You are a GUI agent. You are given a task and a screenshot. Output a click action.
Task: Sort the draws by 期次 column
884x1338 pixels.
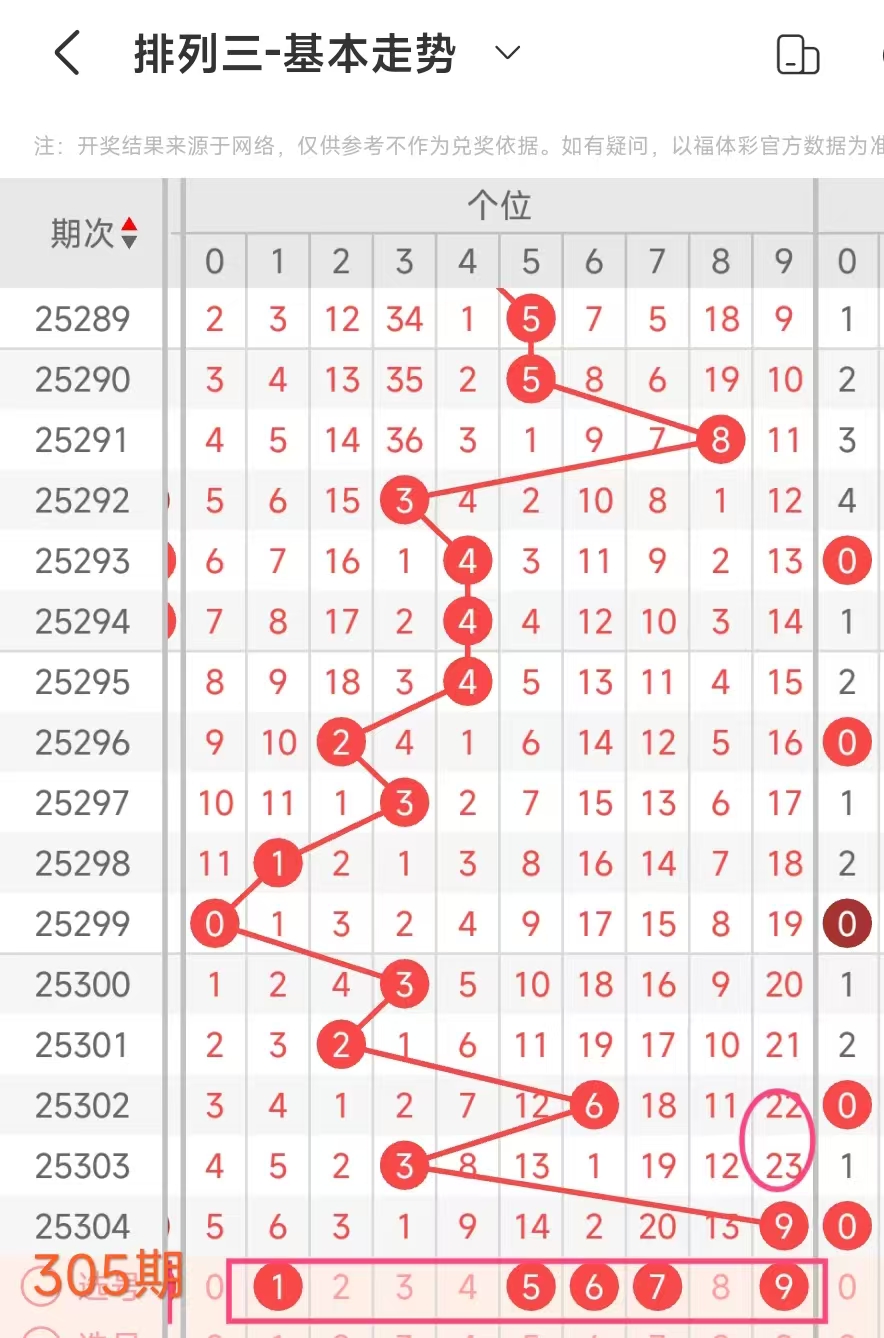[x=94, y=234]
